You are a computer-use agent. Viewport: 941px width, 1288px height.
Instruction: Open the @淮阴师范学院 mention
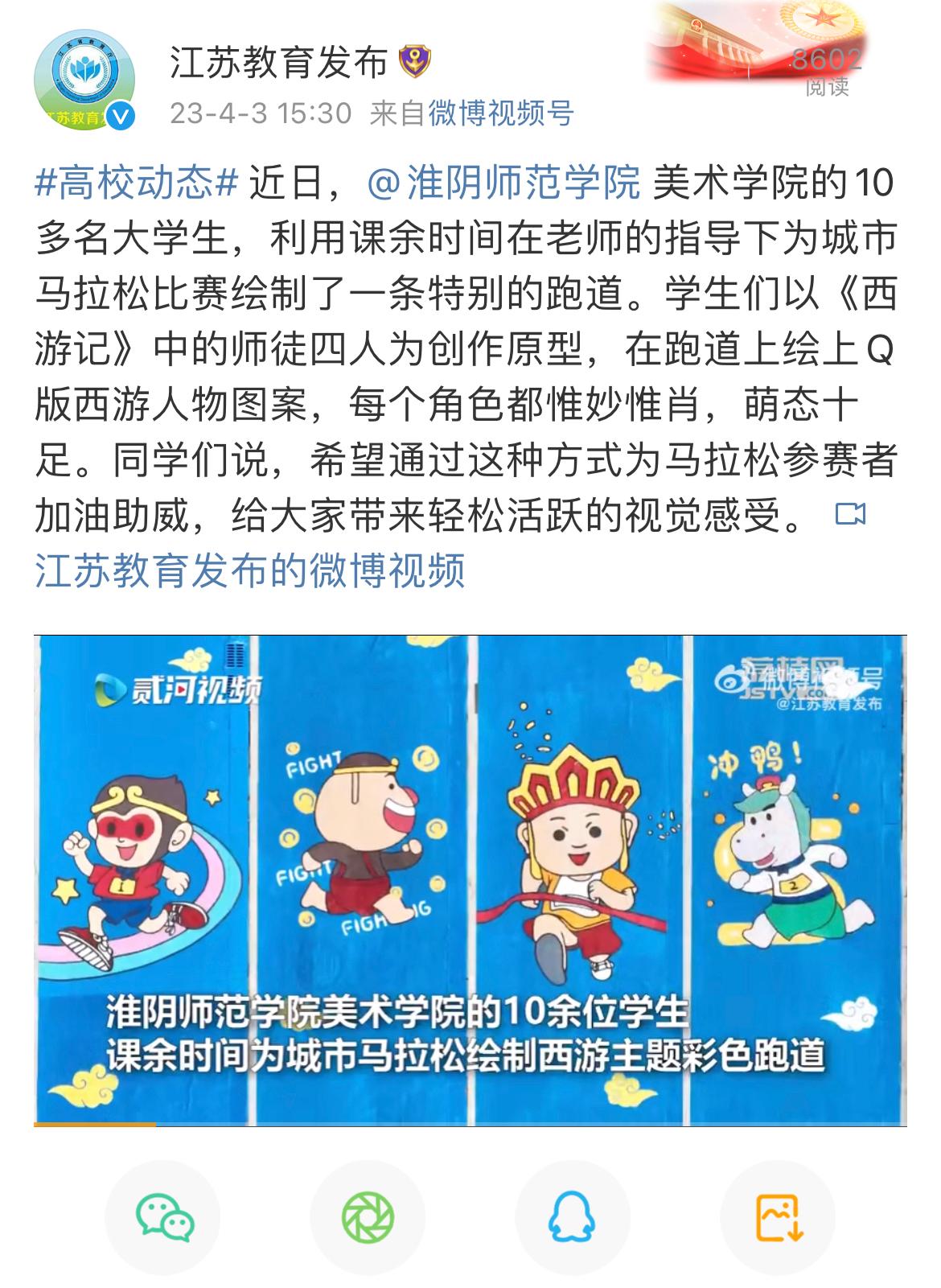pyautogui.click(x=503, y=183)
